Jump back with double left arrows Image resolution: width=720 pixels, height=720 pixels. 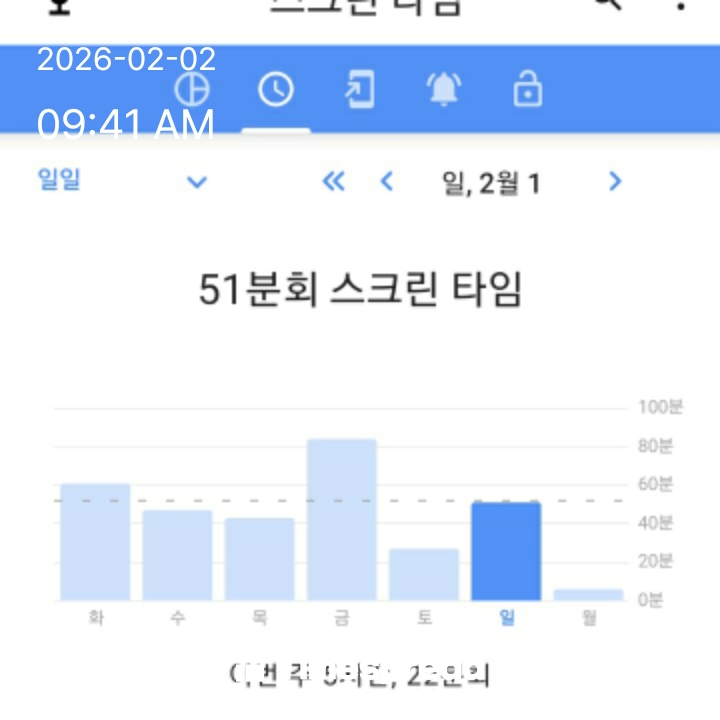333,181
